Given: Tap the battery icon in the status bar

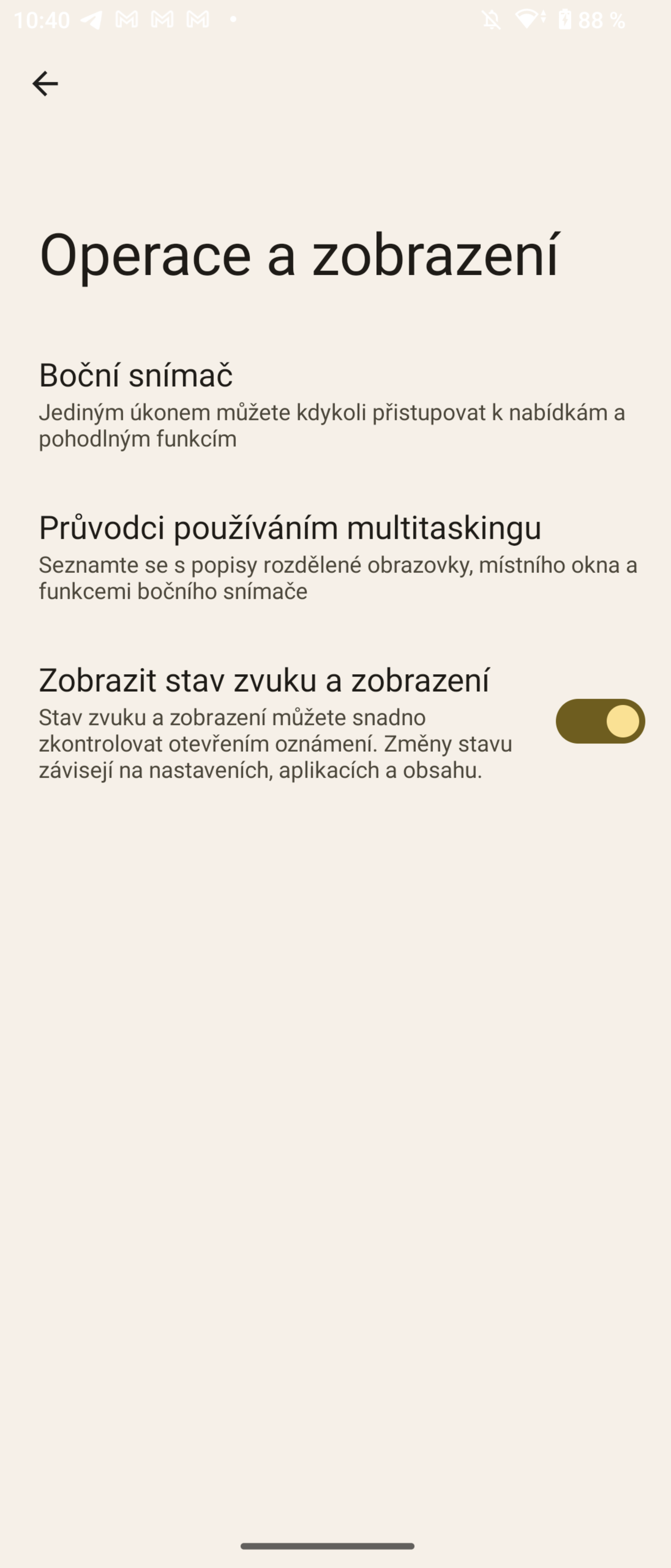Looking at the screenshot, I should tap(566, 20).
